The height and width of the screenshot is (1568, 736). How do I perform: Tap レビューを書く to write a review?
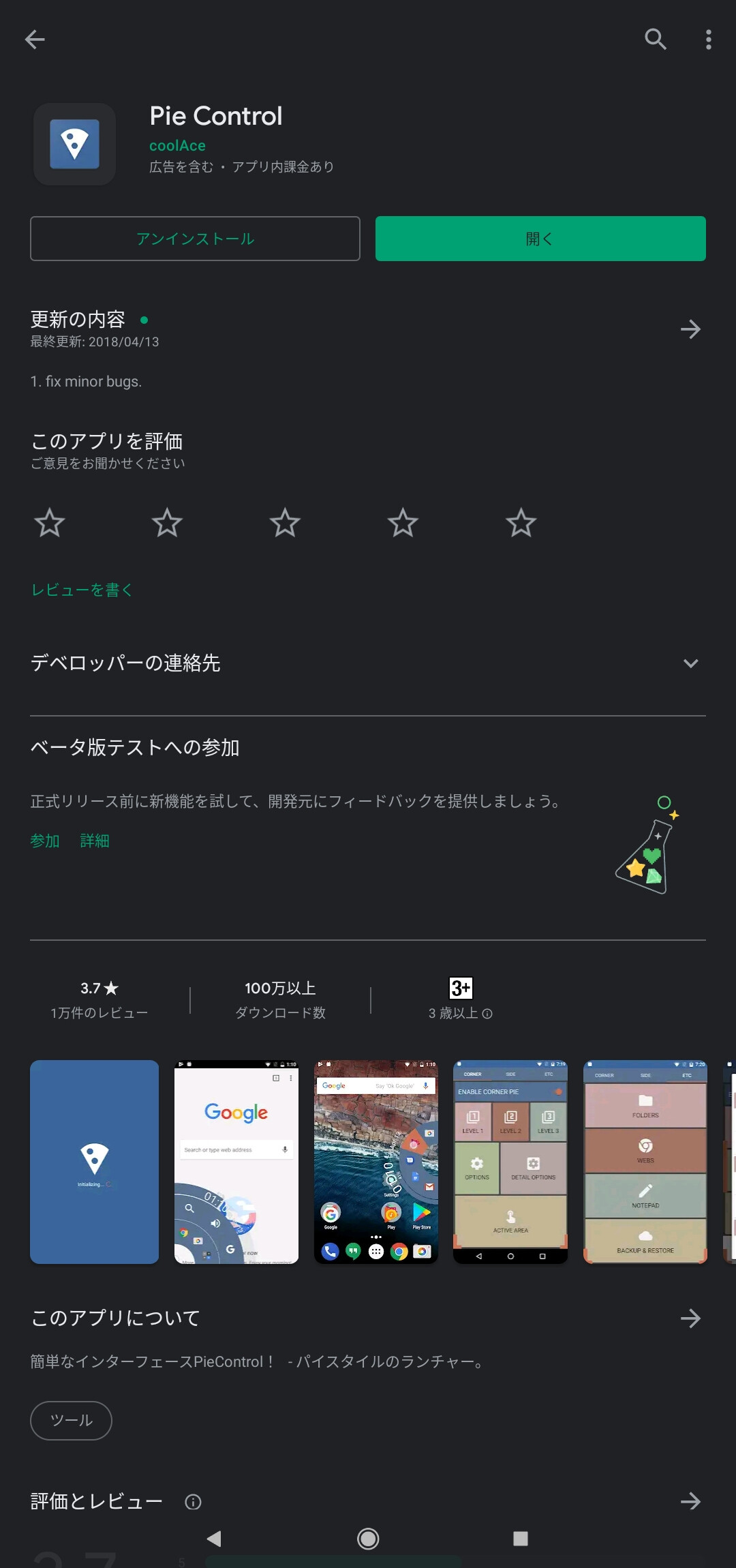[82, 590]
